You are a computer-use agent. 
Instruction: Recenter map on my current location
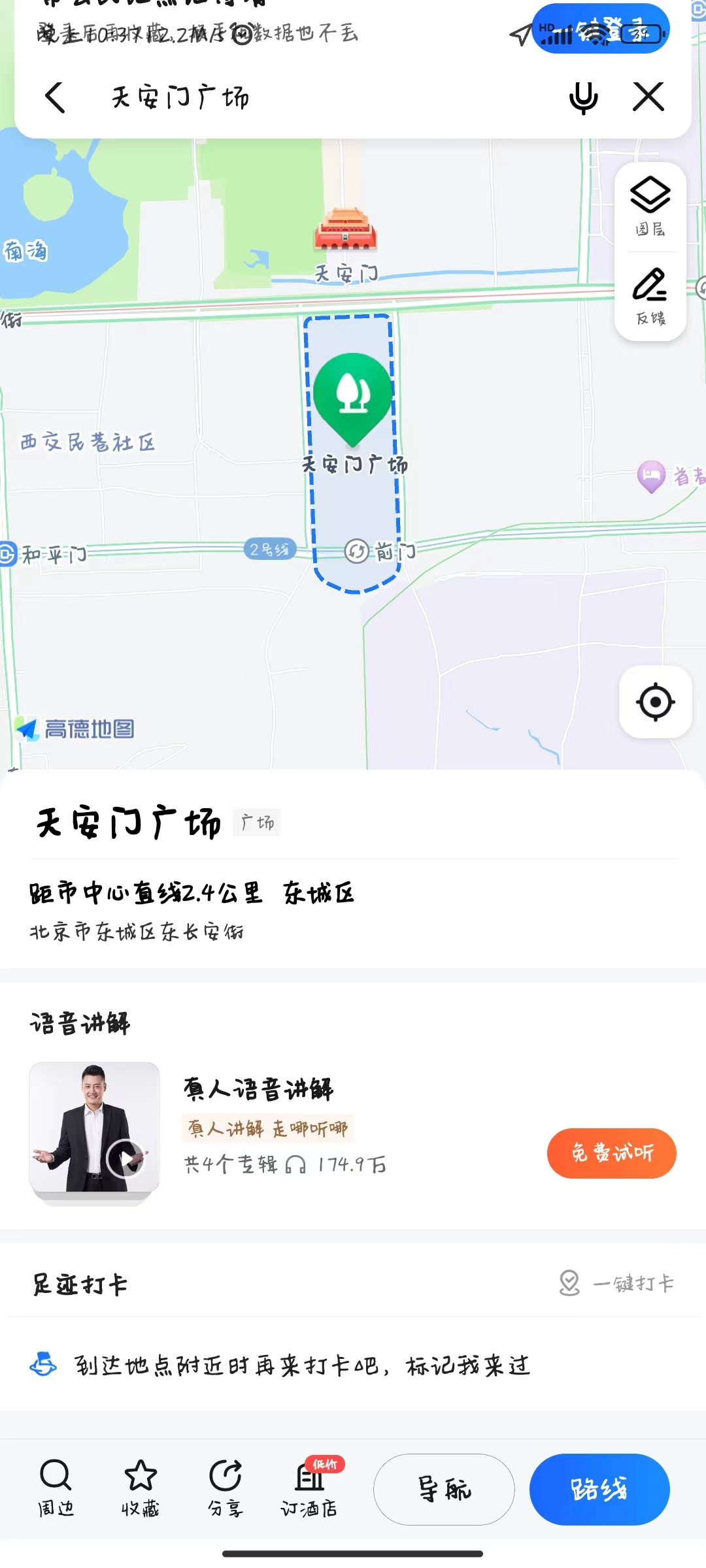tap(655, 702)
